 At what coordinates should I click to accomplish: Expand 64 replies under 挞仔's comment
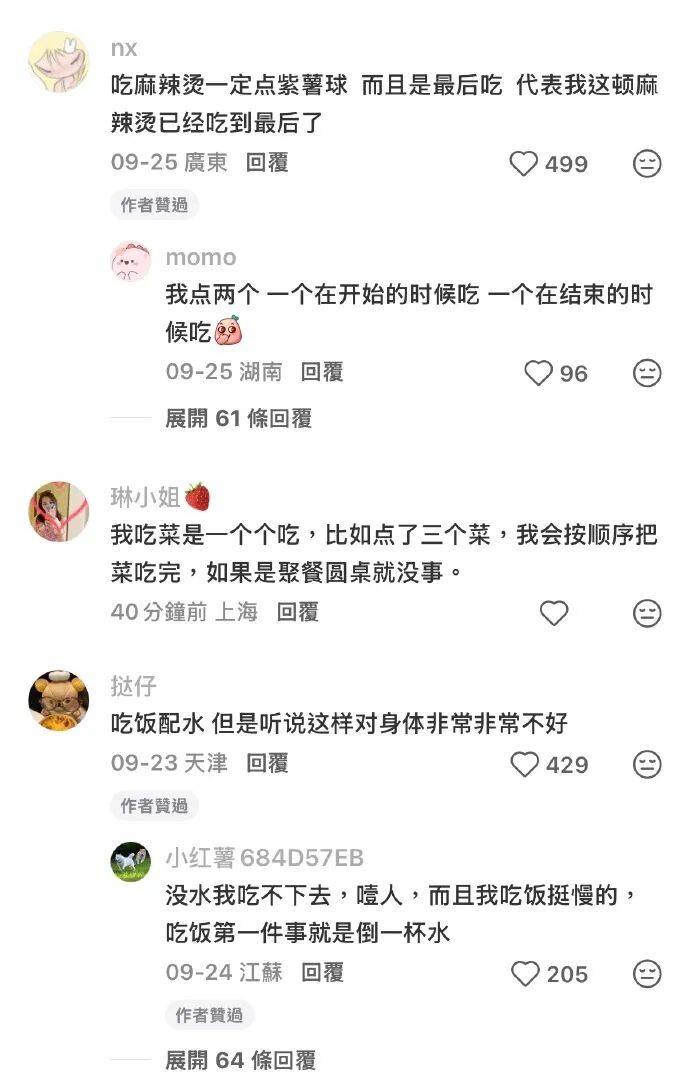238,1060
